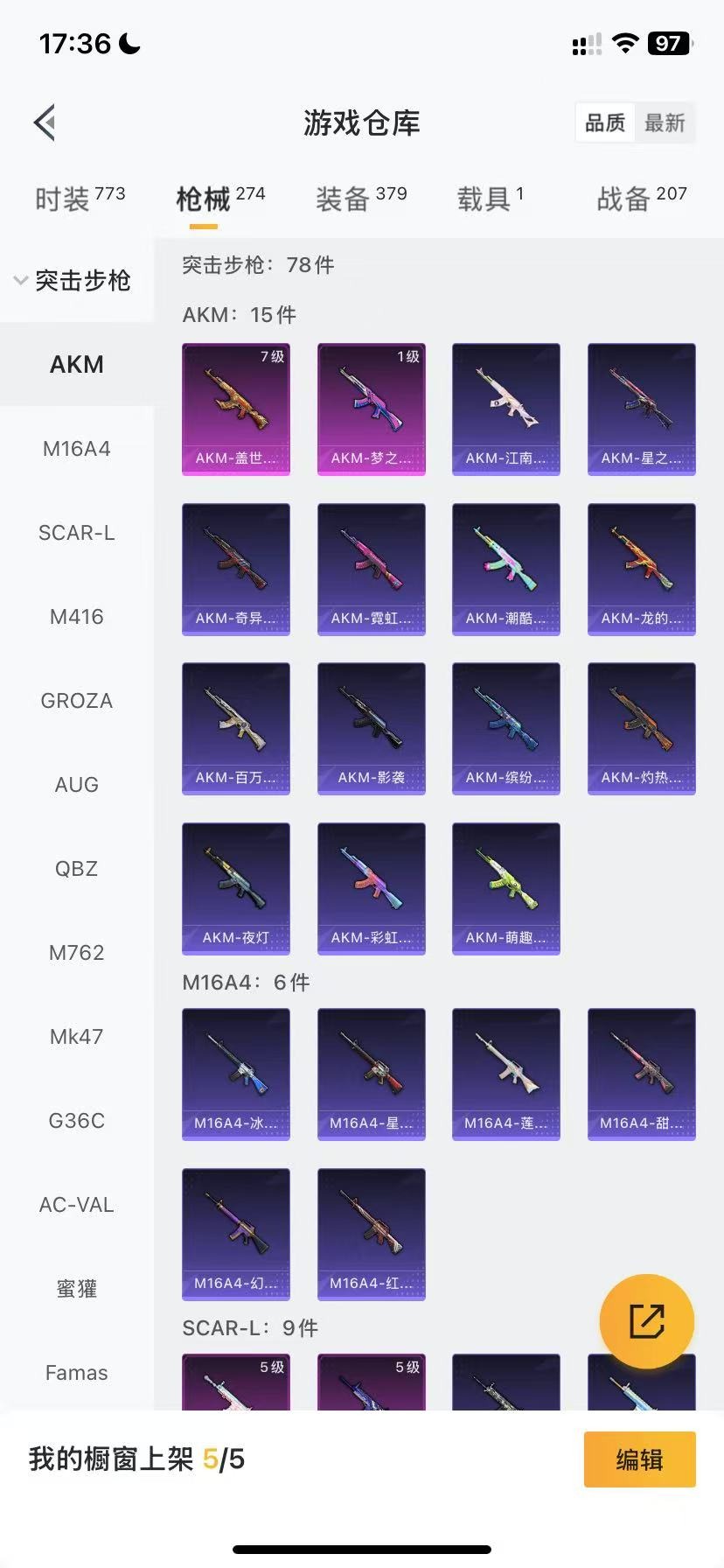Open the AKM-影袭 skin tile
This screenshot has width=724, height=1568.
(x=371, y=728)
